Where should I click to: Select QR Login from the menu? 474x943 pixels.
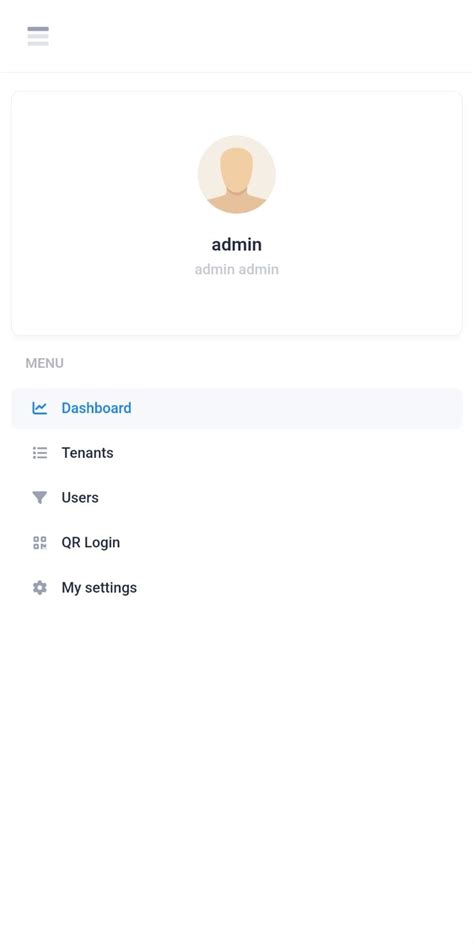pyautogui.click(x=237, y=543)
